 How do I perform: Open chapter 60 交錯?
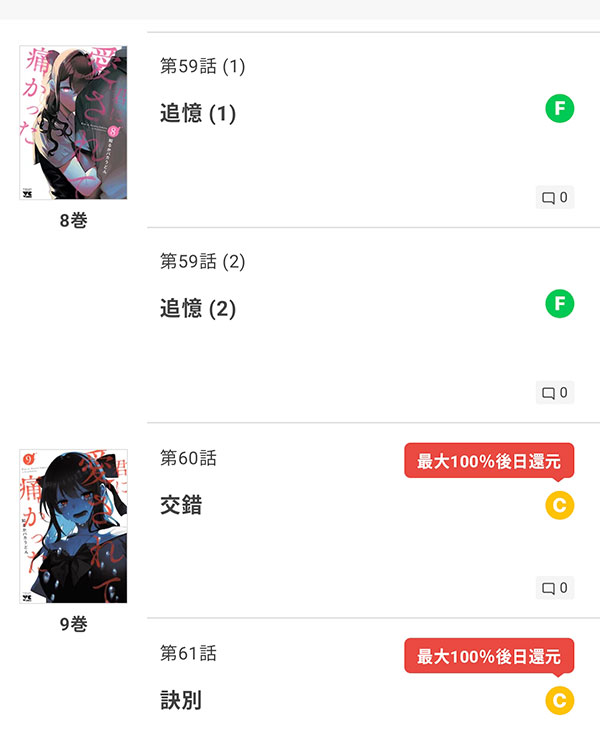click(x=181, y=505)
